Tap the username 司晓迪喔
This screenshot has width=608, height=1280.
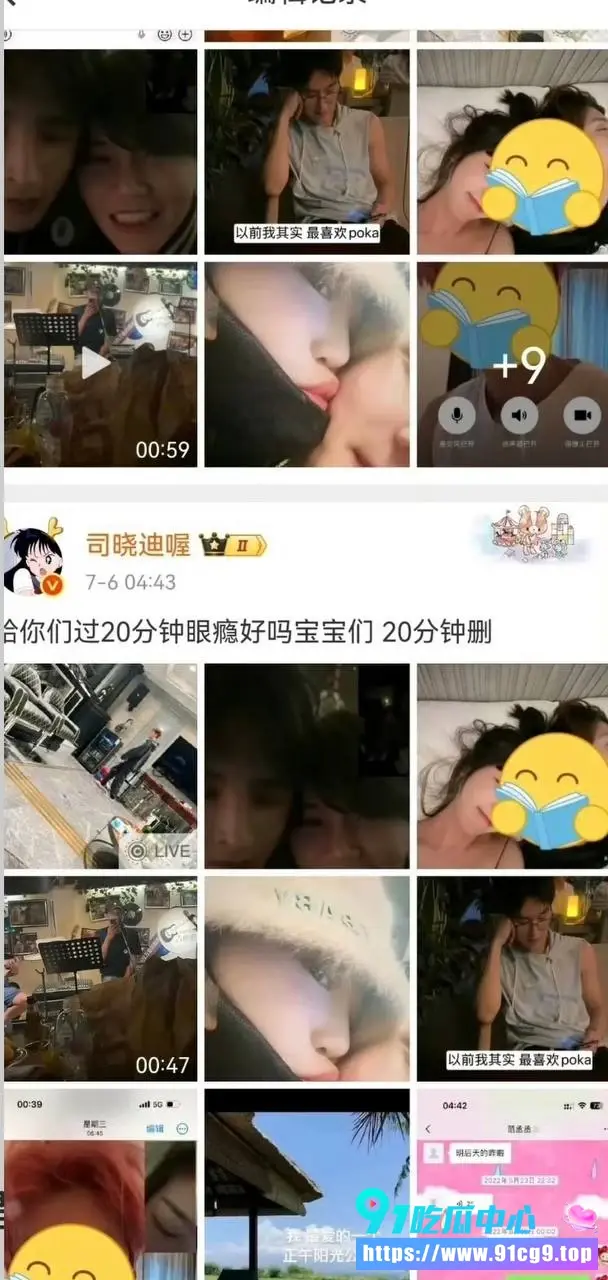point(138,546)
